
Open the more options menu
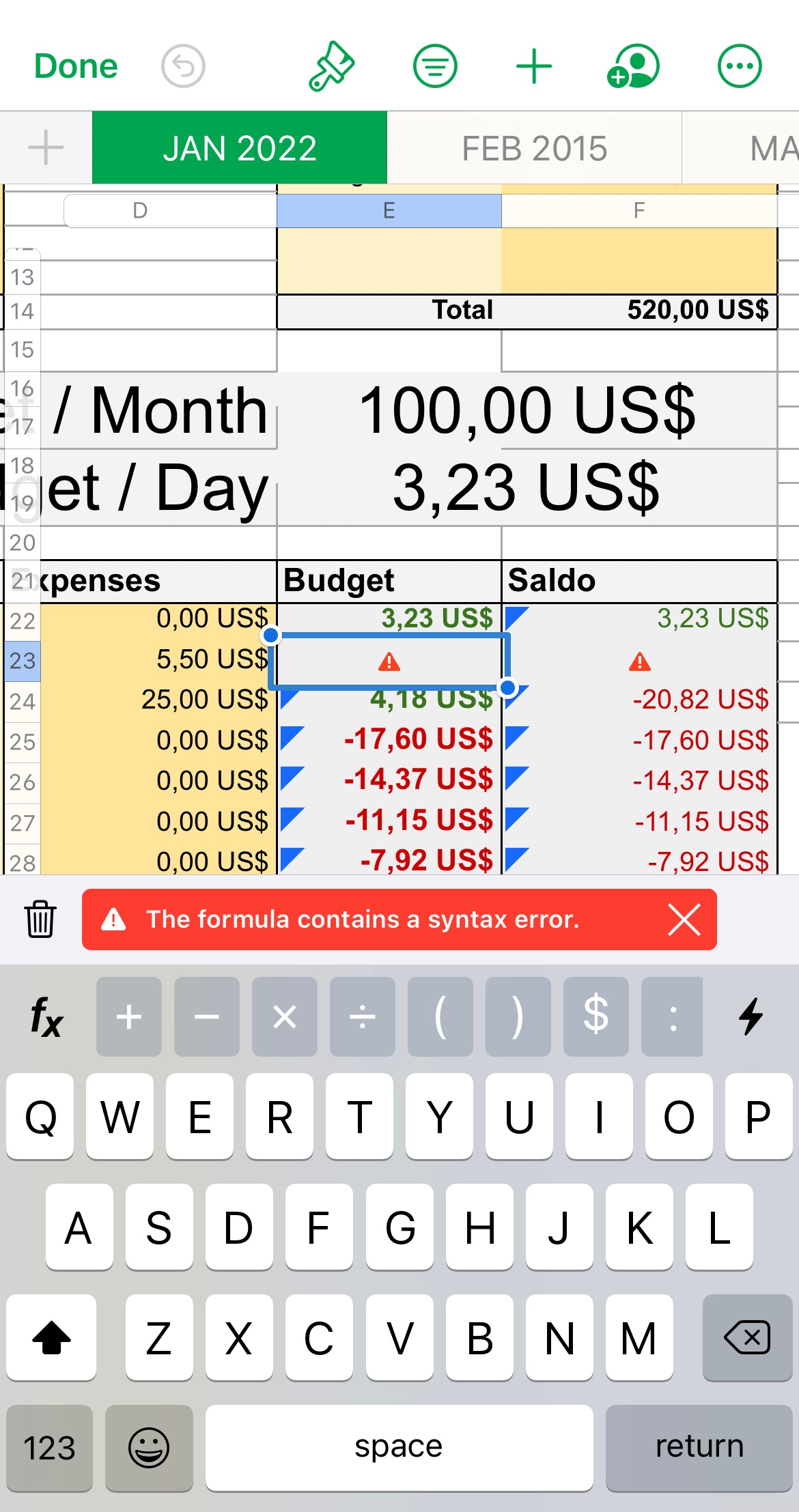coord(740,67)
